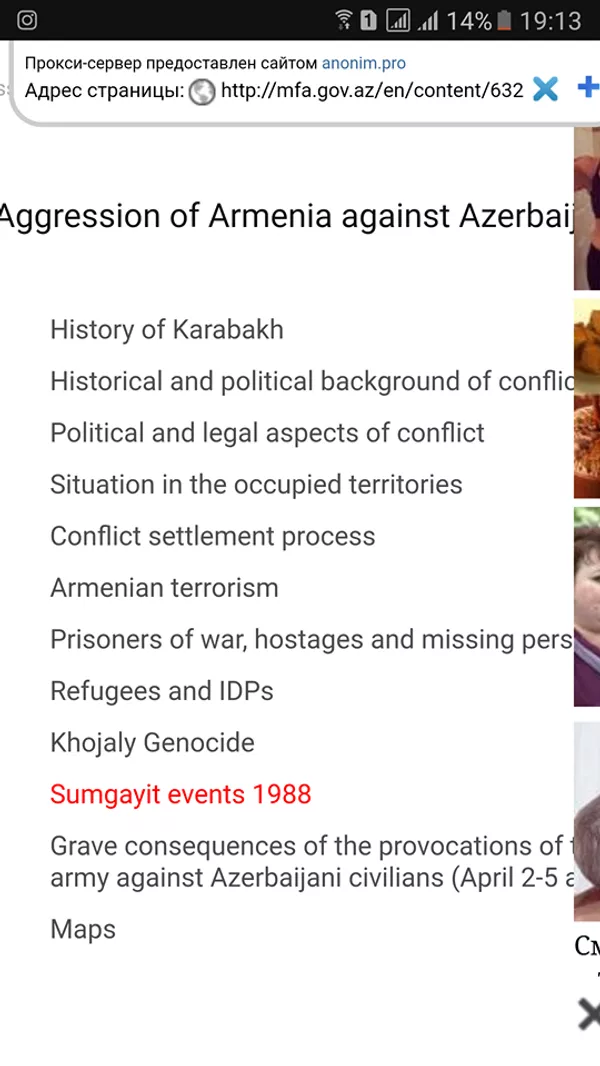Open the Khojaly Genocide page

(152, 743)
